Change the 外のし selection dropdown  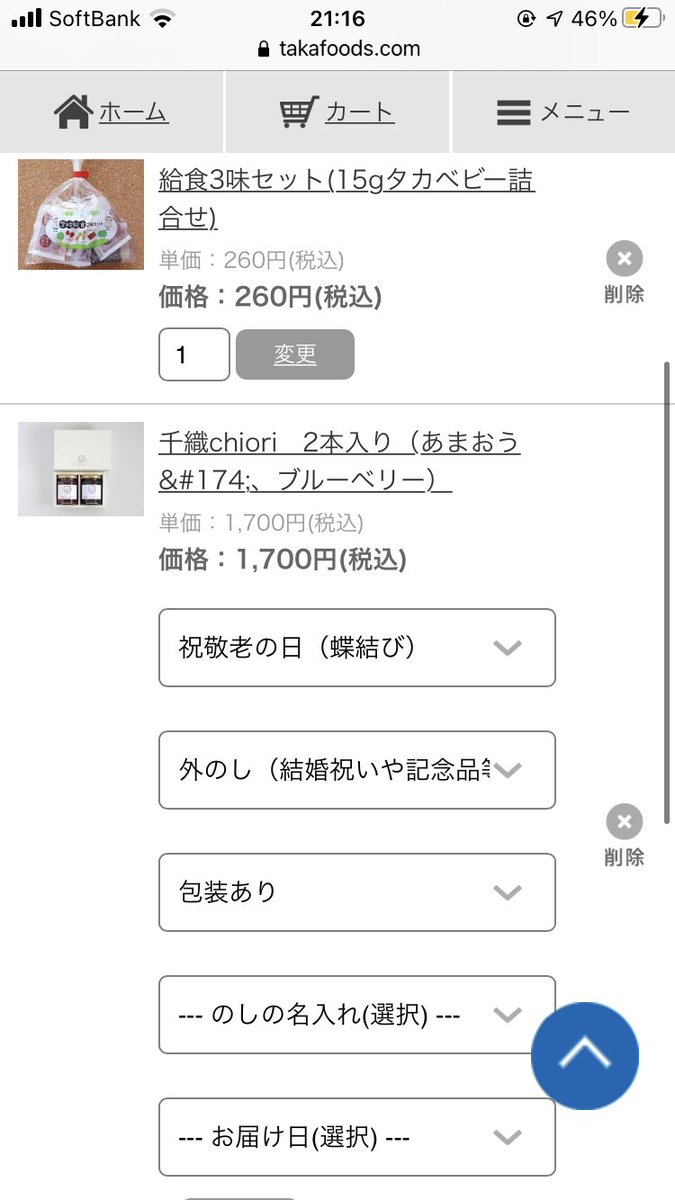[x=357, y=770]
